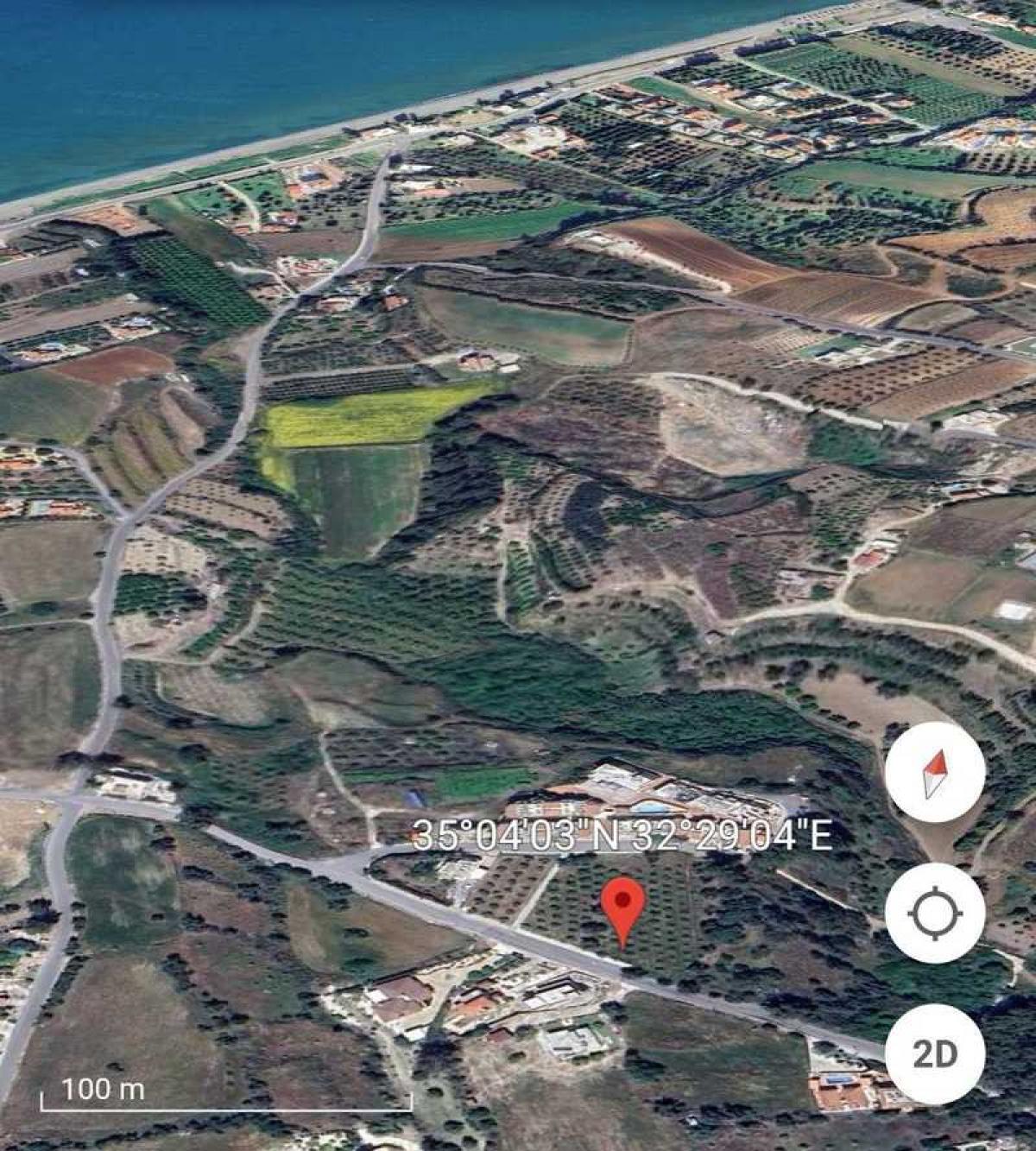Switch the map to 2D view
1036x1151 pixels.
935,1053
